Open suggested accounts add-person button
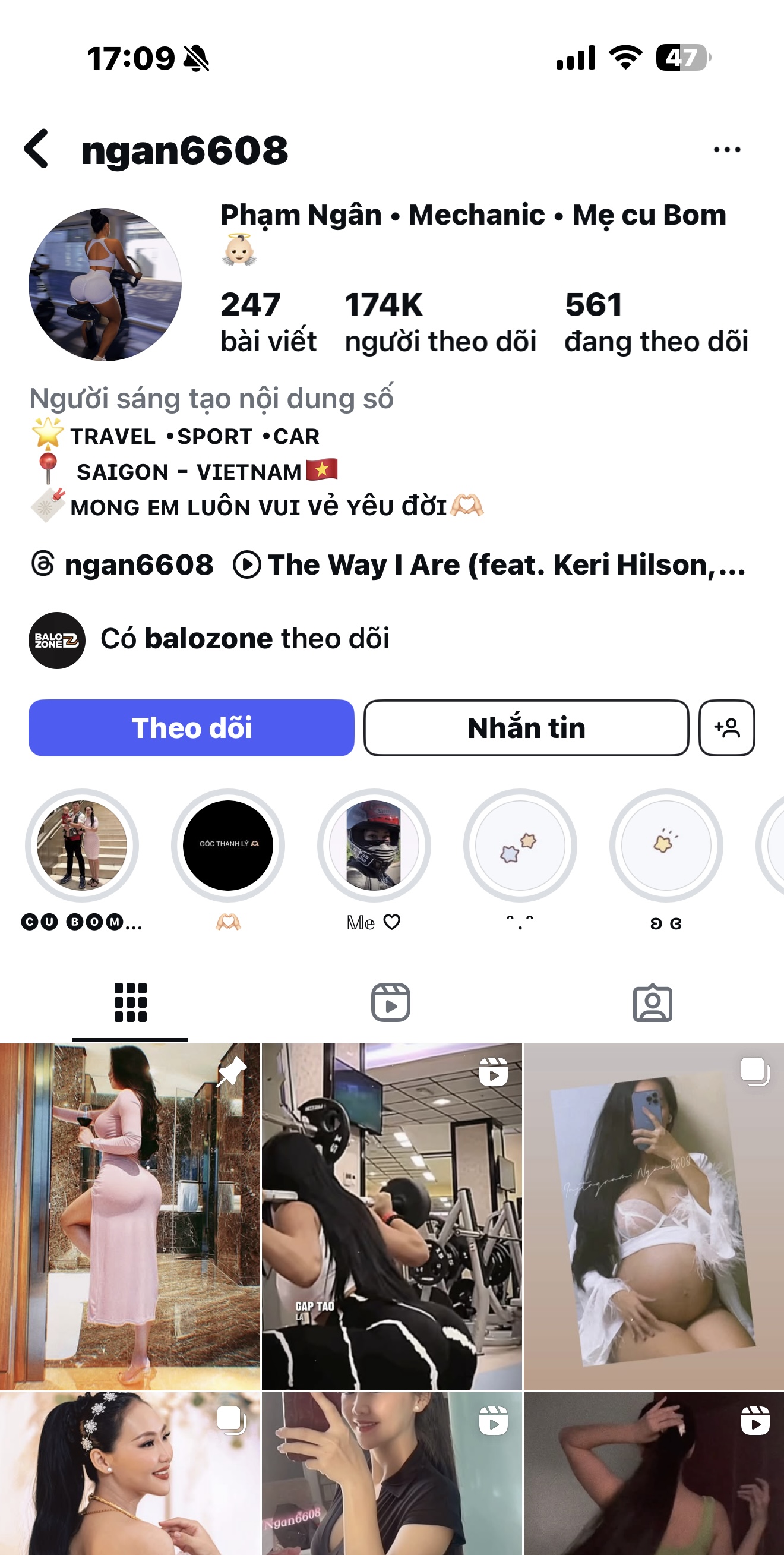 [x=726, y=727]
